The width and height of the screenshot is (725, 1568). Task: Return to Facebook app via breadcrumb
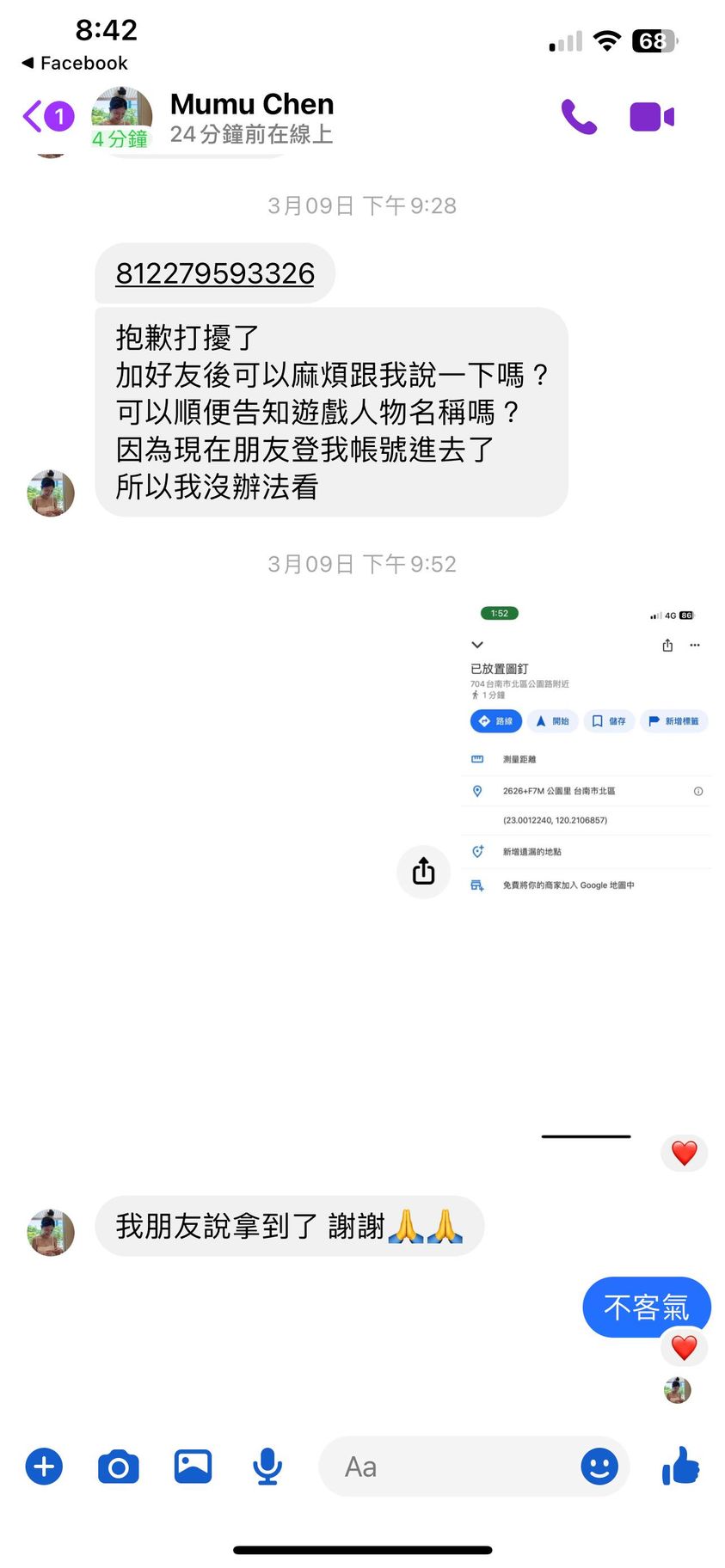[x=74, y=63]
